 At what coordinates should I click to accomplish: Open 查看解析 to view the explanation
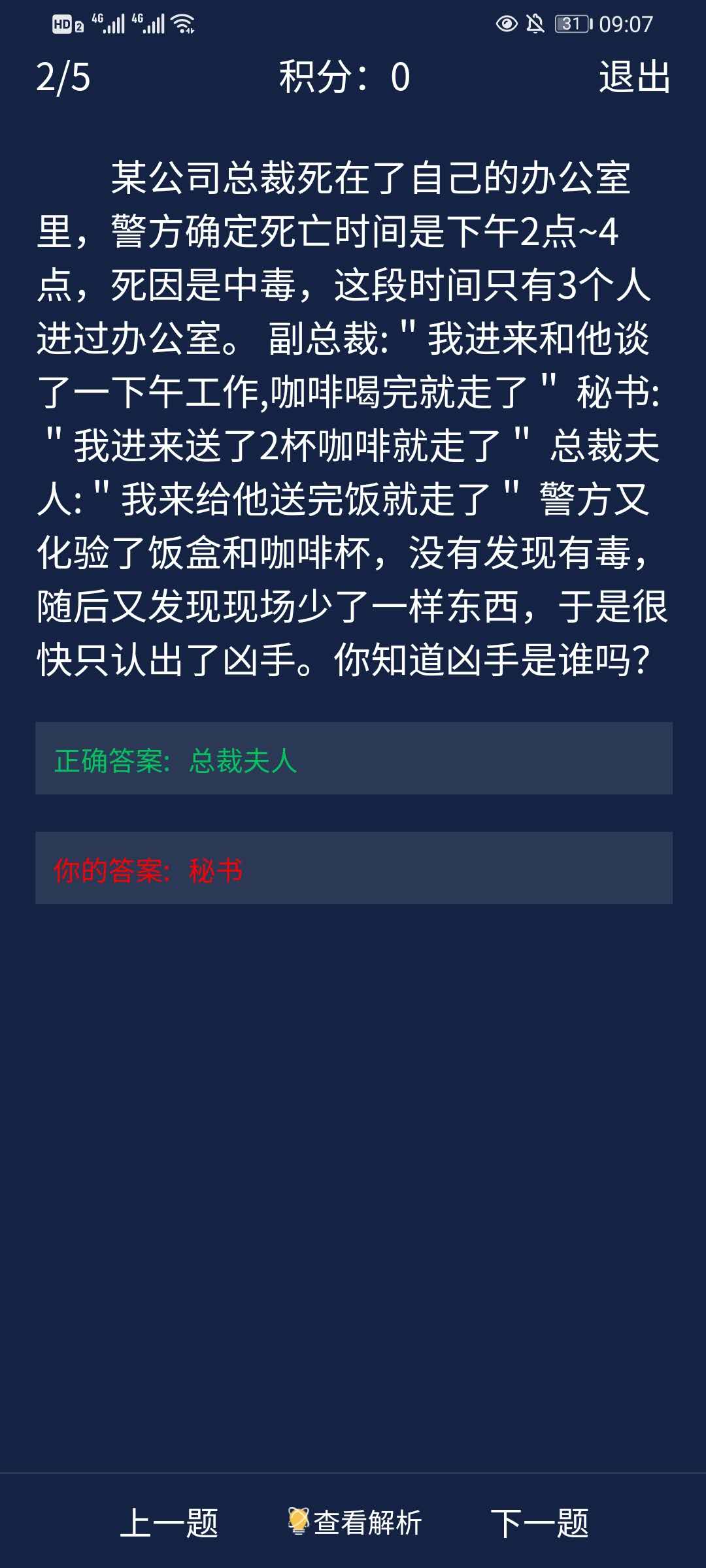pyautogui.click(x=356, y=1522)
